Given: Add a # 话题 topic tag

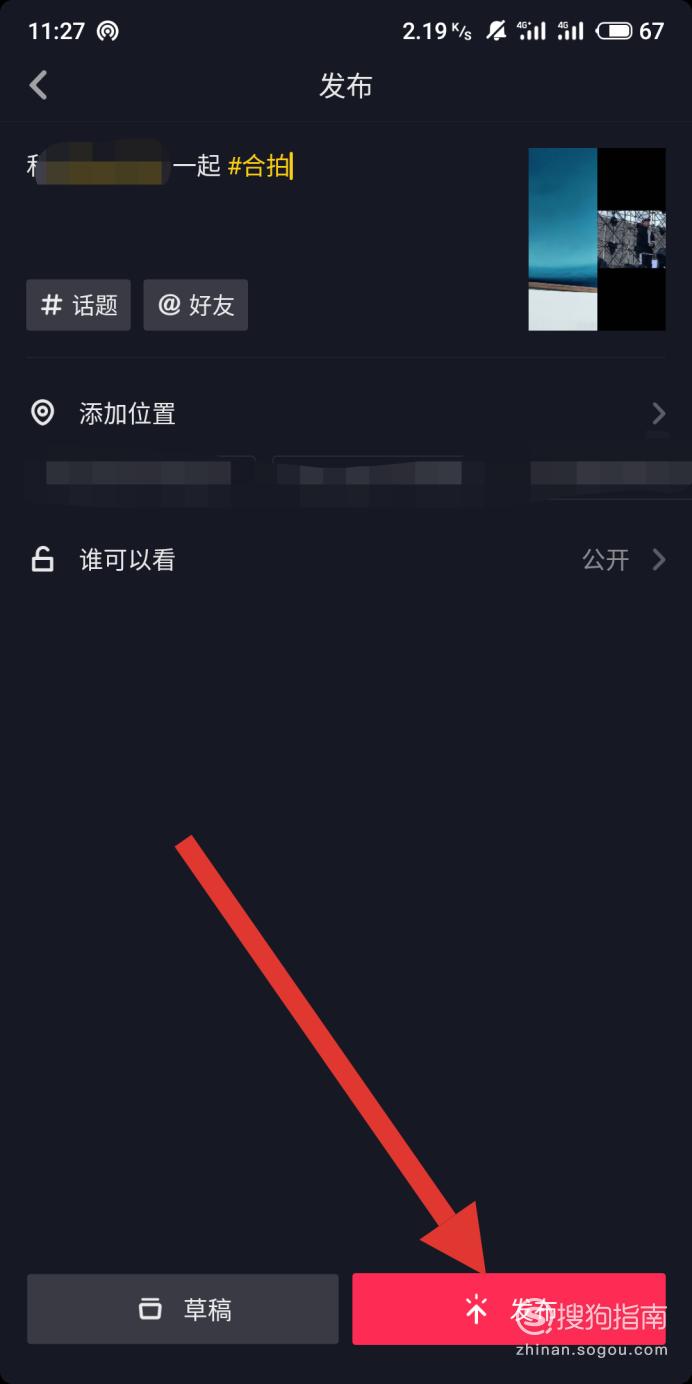Looking at the screenshot, I should point(78,305).
